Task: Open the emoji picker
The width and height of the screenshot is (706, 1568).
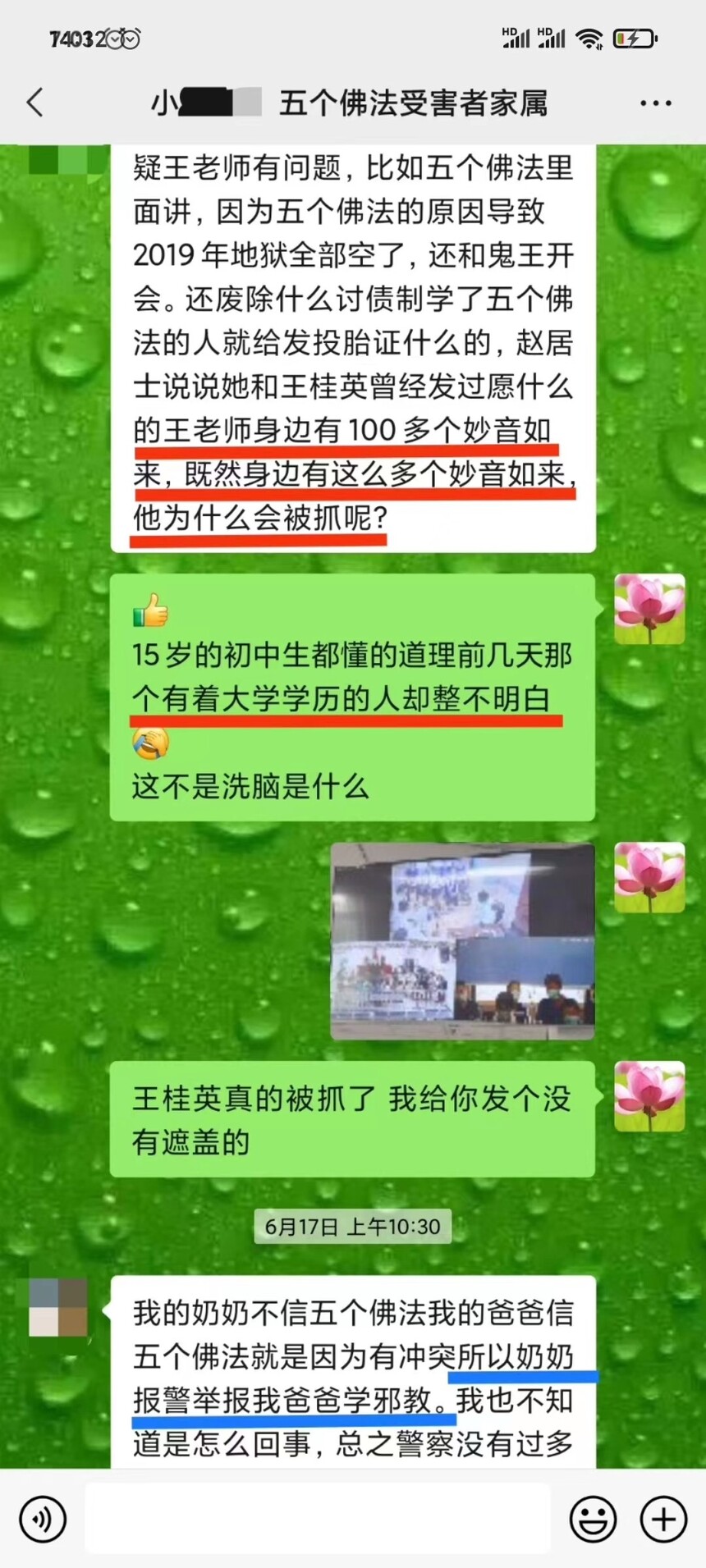Action: [x=593, y=1519]
